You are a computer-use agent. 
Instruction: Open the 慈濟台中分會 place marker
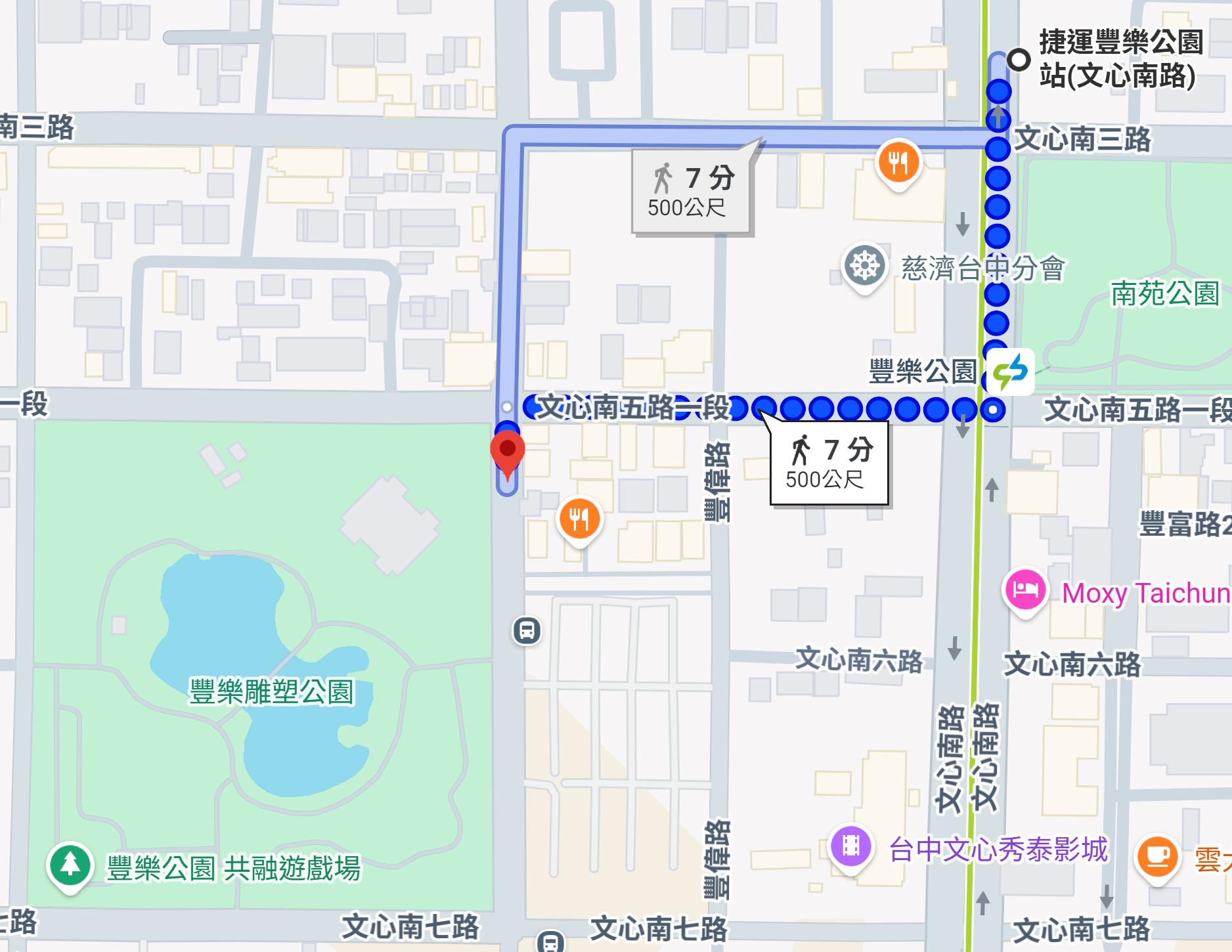coord(865,266)
